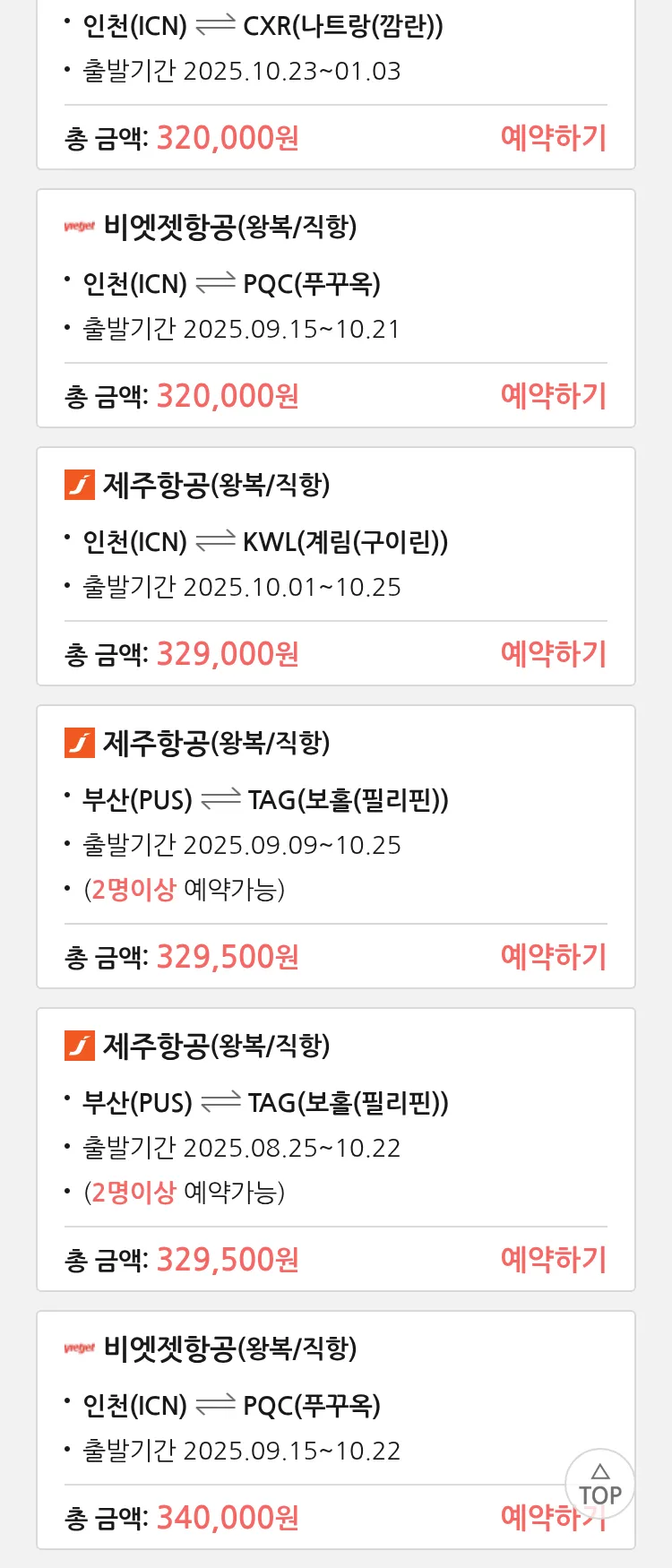Open the 제주항공 인천–계림 flight card

pos(335,542)
